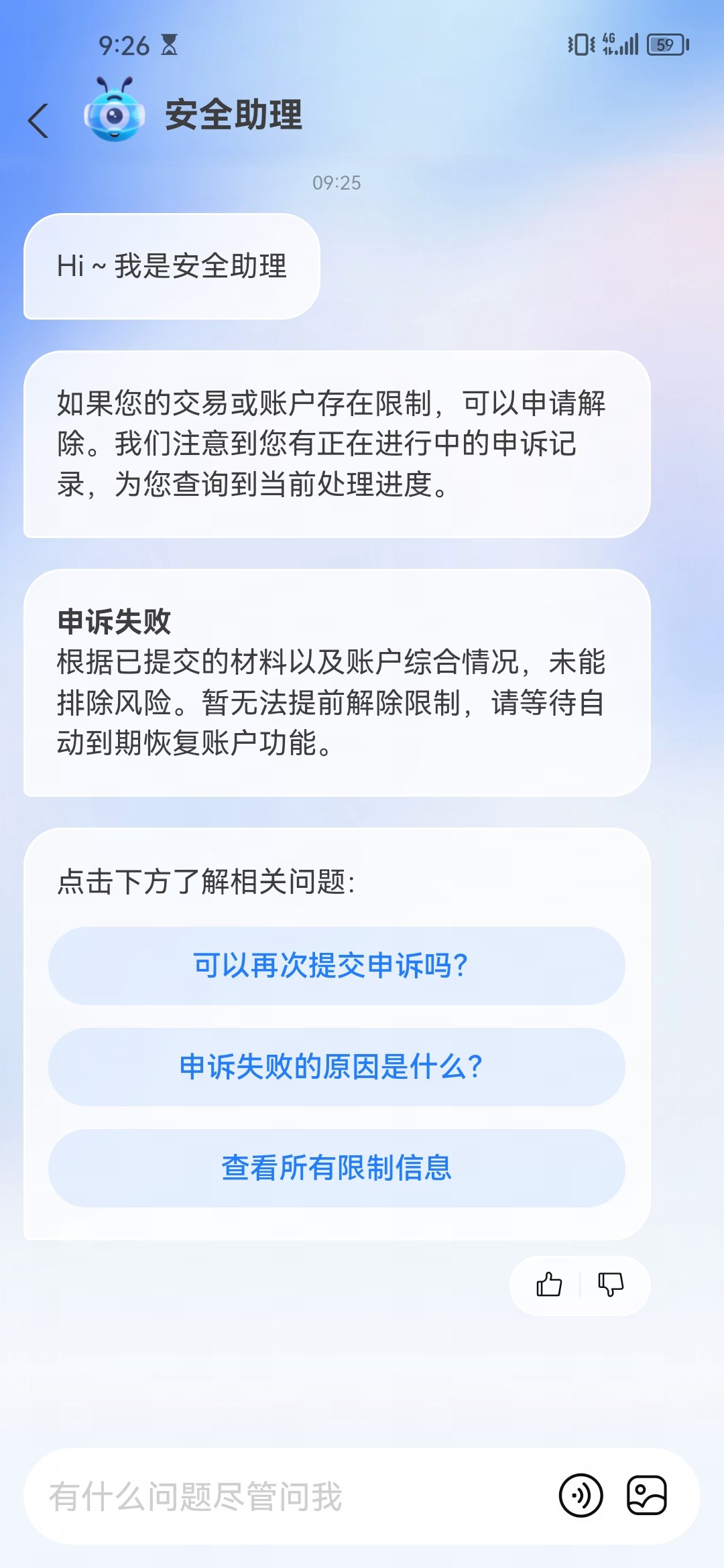Open 查看所有限制信息
The width and height of the screenshot is (724, 1568).
pos(337,1168)
